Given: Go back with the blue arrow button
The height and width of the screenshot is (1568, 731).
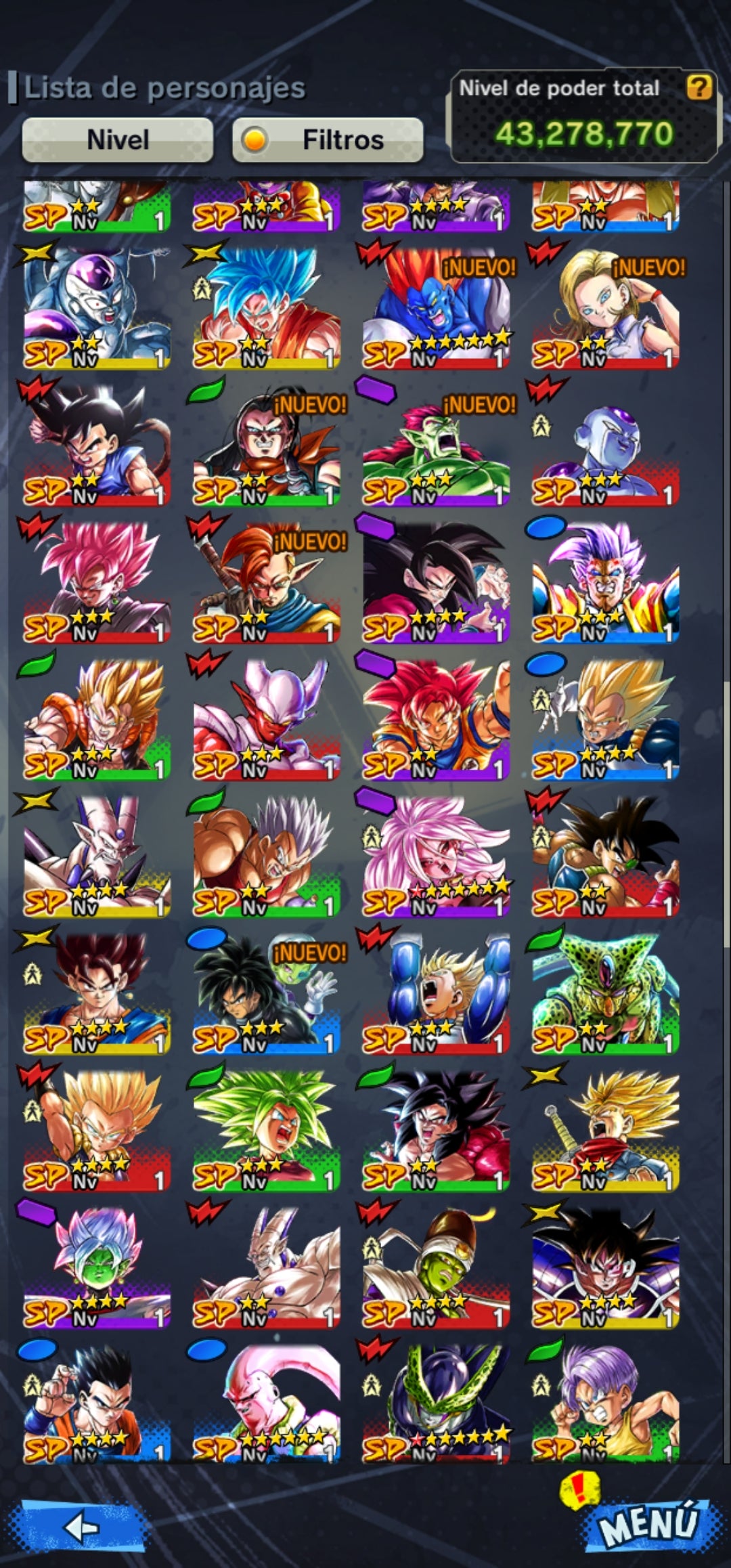Looking at the screenshot, I should [83, 1526].
